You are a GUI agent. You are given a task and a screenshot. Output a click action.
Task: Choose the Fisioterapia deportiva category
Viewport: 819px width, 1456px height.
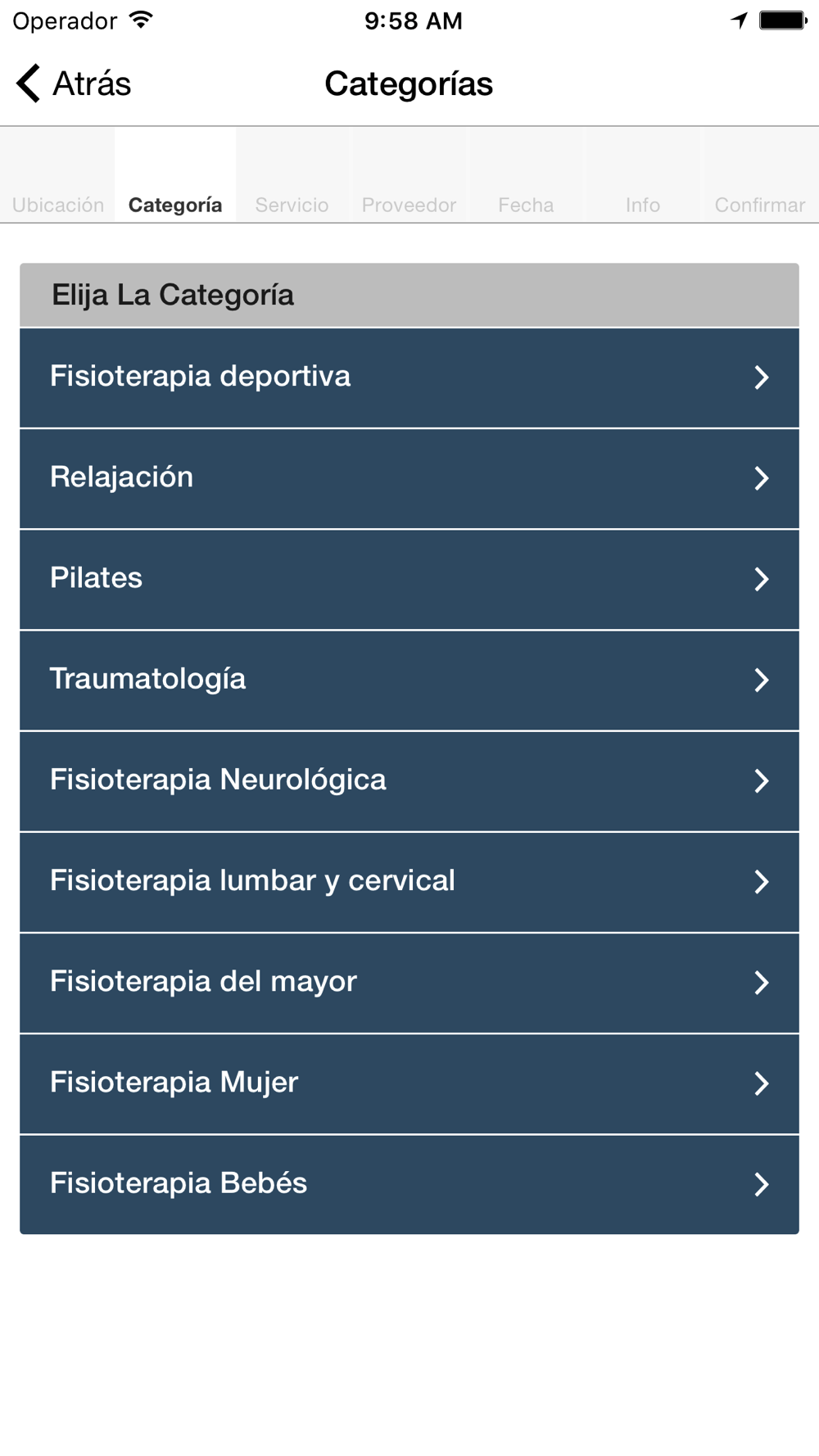coord(409,378)
